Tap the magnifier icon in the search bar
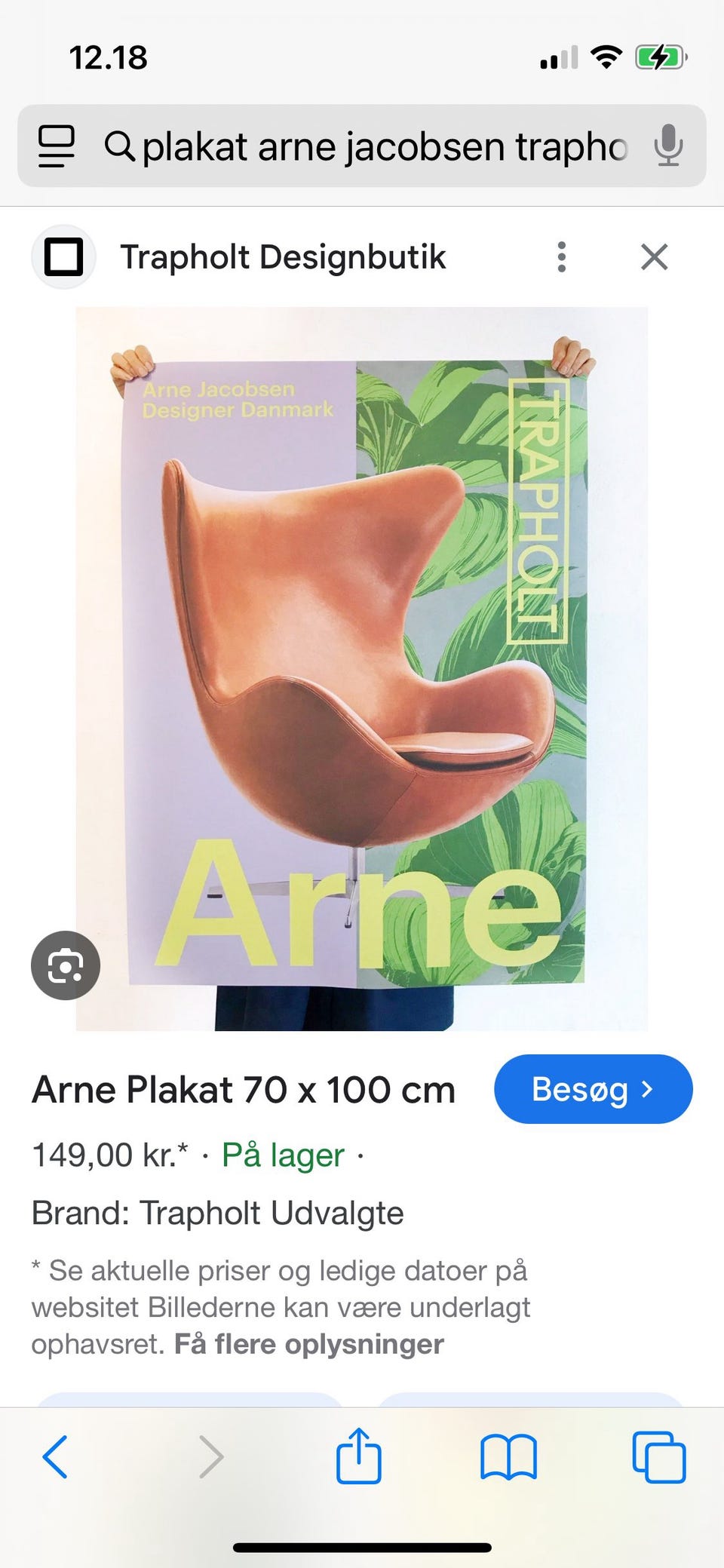This screenshot has width=724, height=1568. 121,146
